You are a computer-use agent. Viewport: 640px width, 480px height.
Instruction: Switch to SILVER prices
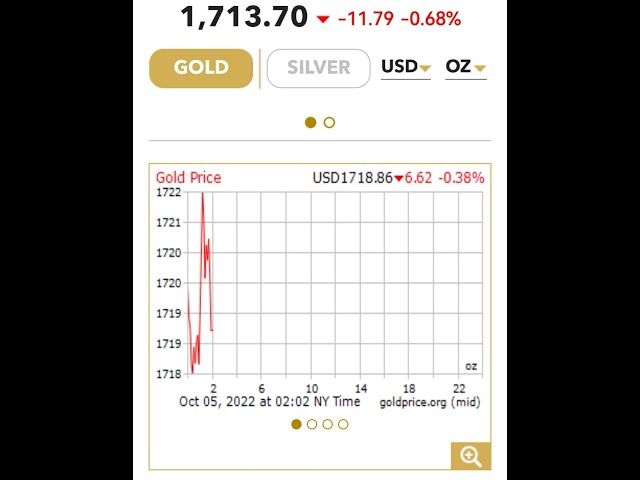point(318,68)
